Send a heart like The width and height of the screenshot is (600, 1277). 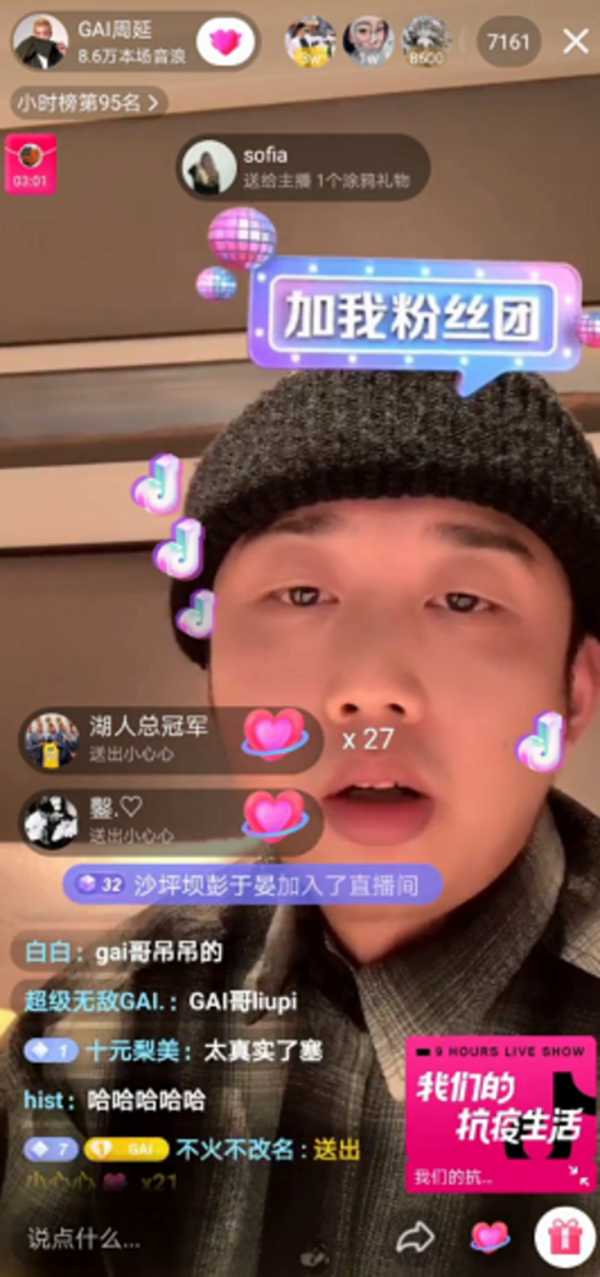click(489, 1238)
